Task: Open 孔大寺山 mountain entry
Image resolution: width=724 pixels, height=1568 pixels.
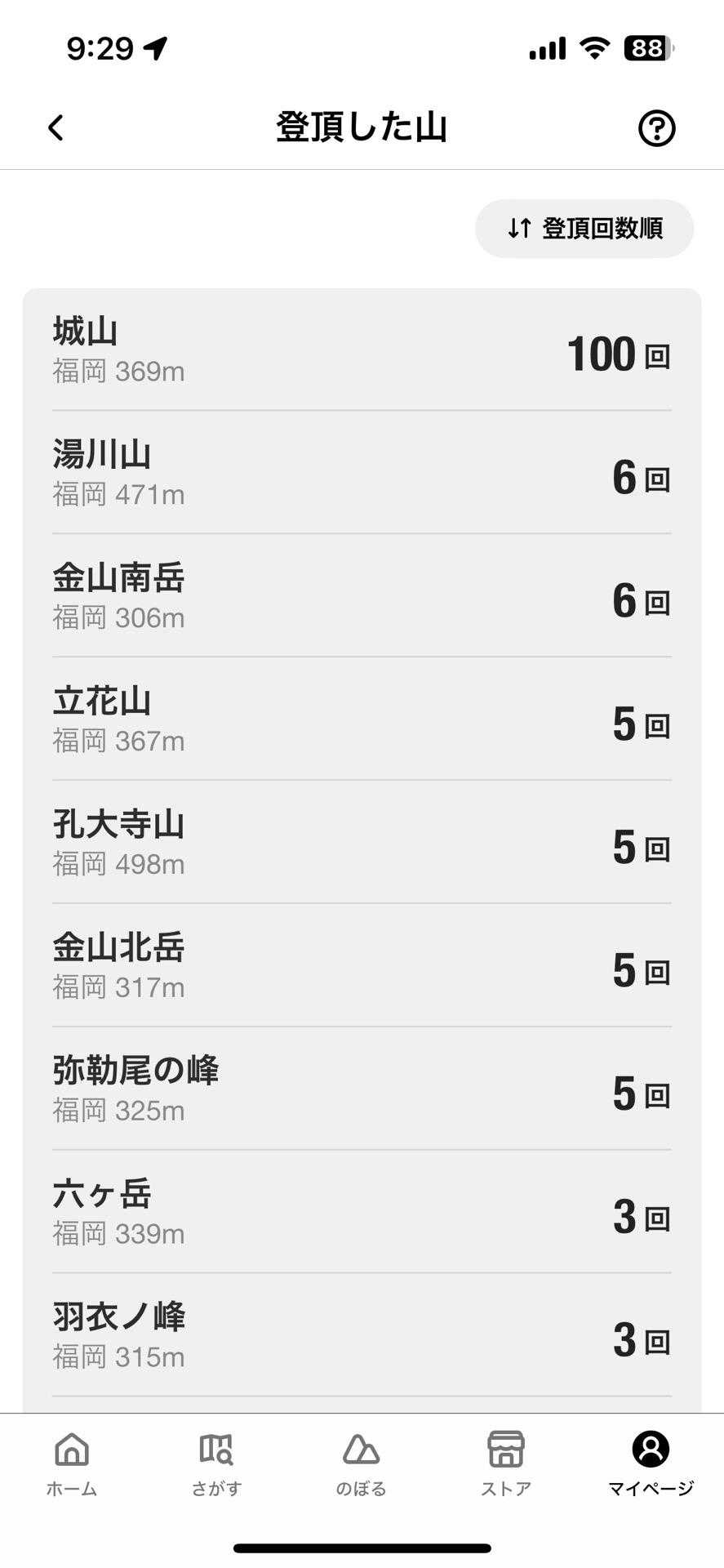Action: (x=362, y=844)
